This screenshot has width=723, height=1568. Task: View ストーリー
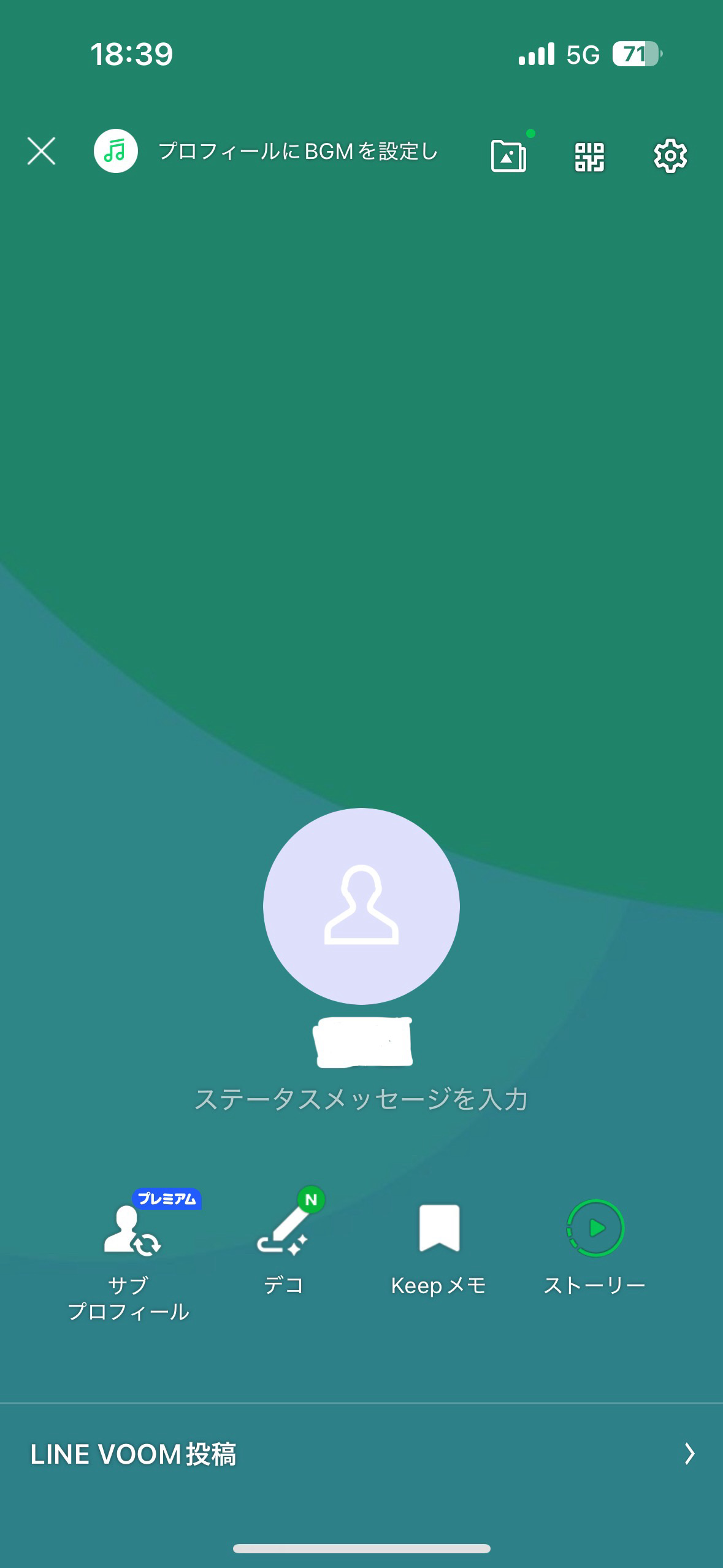[594, 1245]
